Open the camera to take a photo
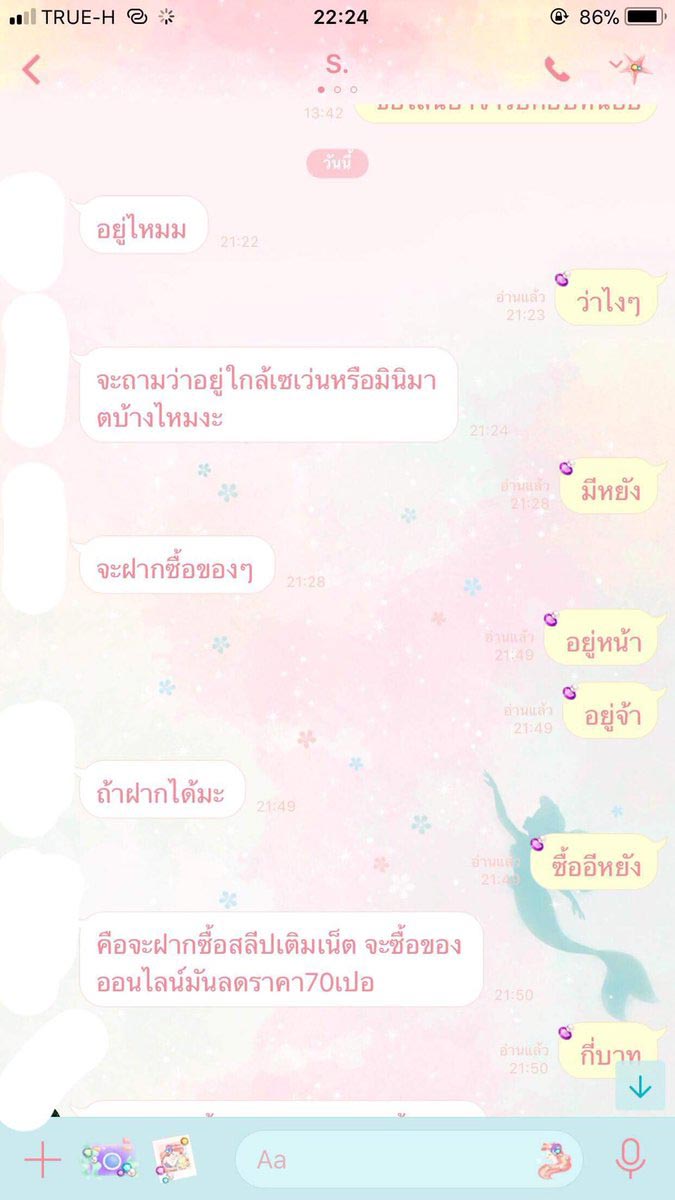Image resolution: width=675 pixels, height=1200 pixels. coord(108,1160)
